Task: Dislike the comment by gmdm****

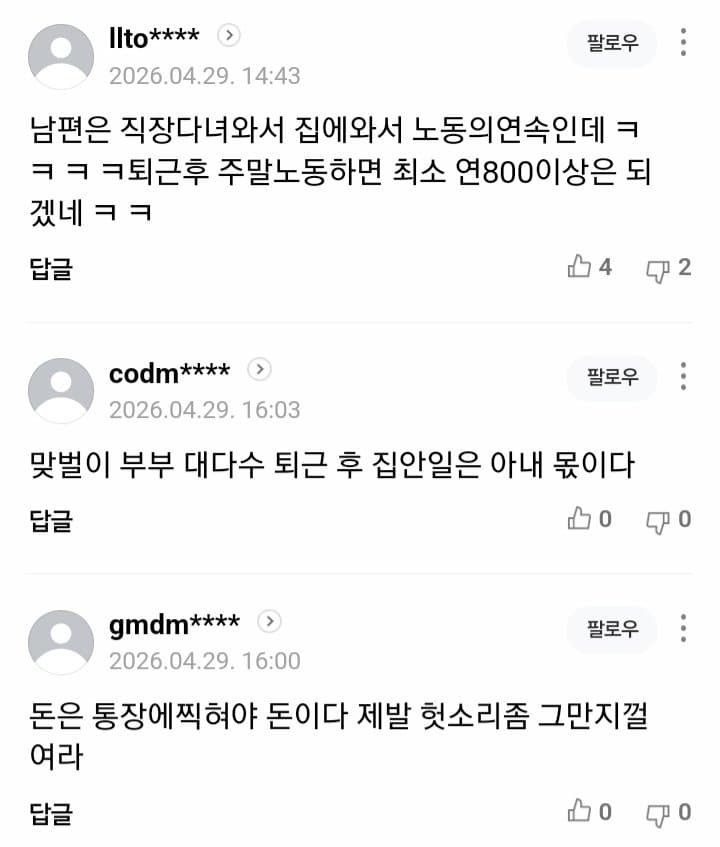Action: tap(658, 813)
